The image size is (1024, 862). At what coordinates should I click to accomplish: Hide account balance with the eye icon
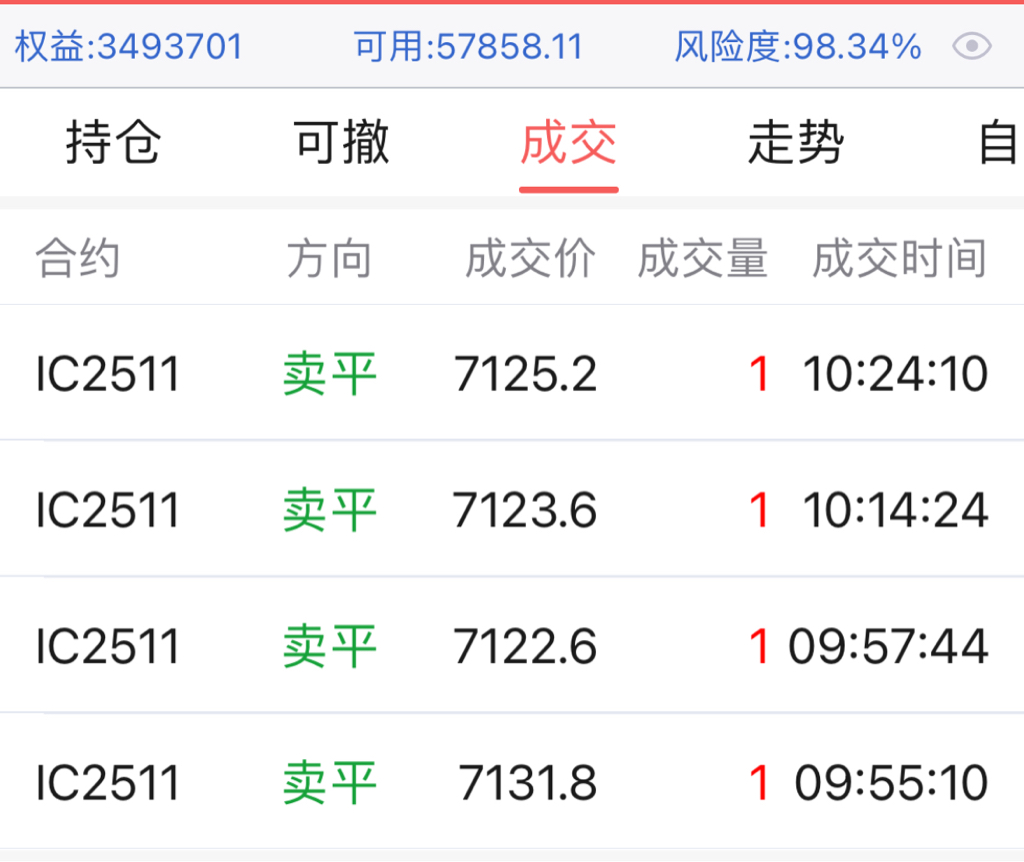pos(971,47)
